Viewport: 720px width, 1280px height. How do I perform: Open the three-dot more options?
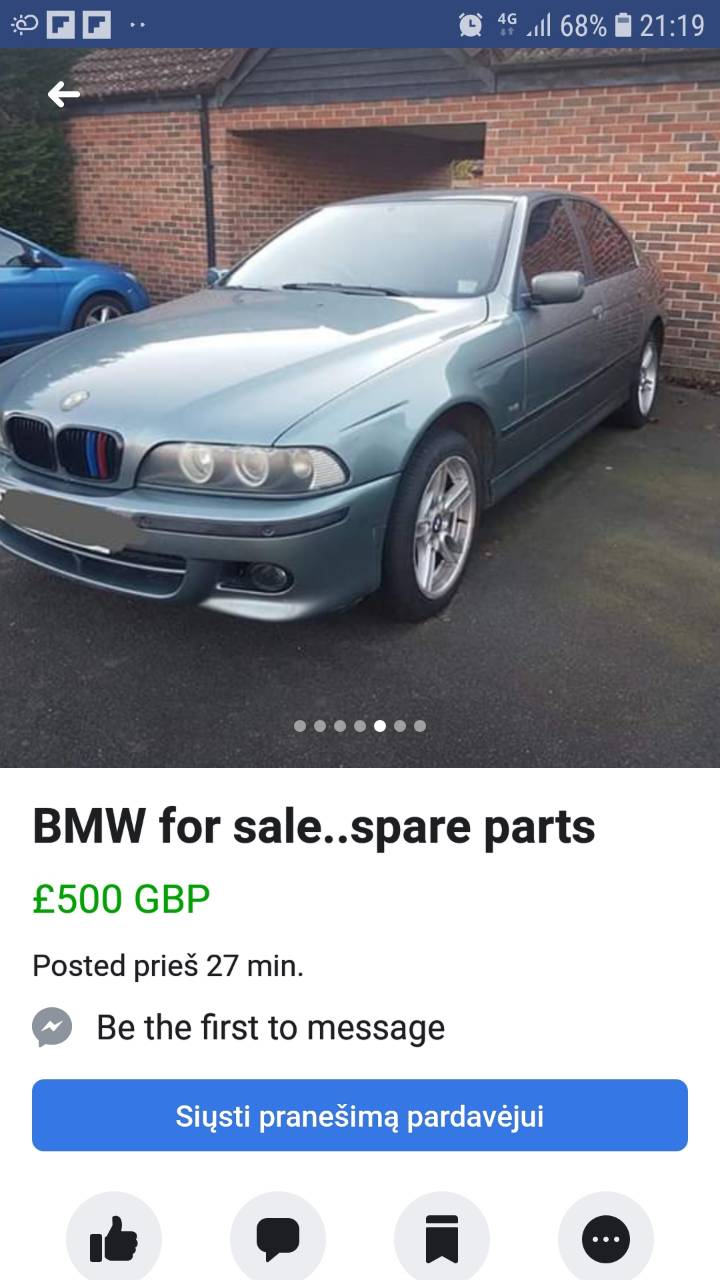pos(606,1240)
